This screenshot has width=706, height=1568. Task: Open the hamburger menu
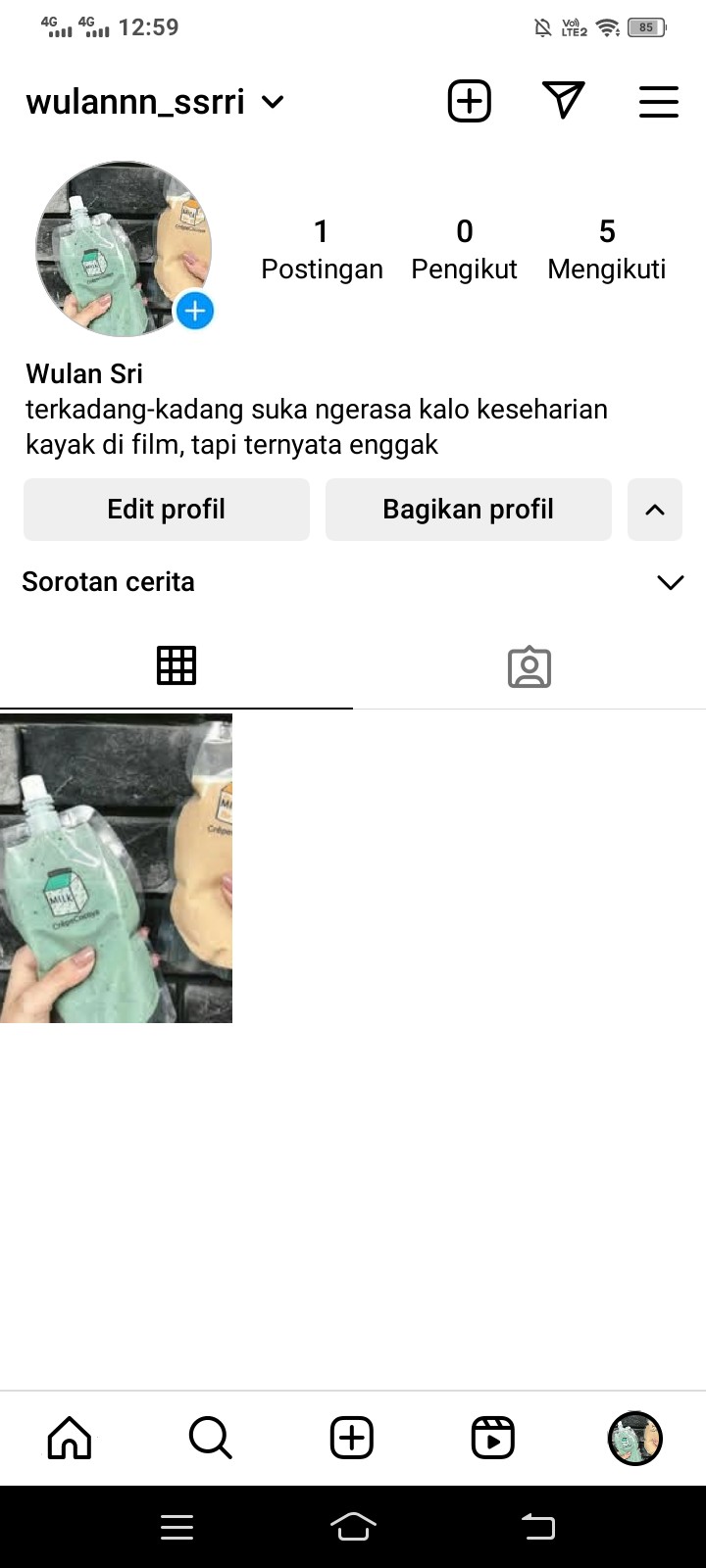pos(659,102)
